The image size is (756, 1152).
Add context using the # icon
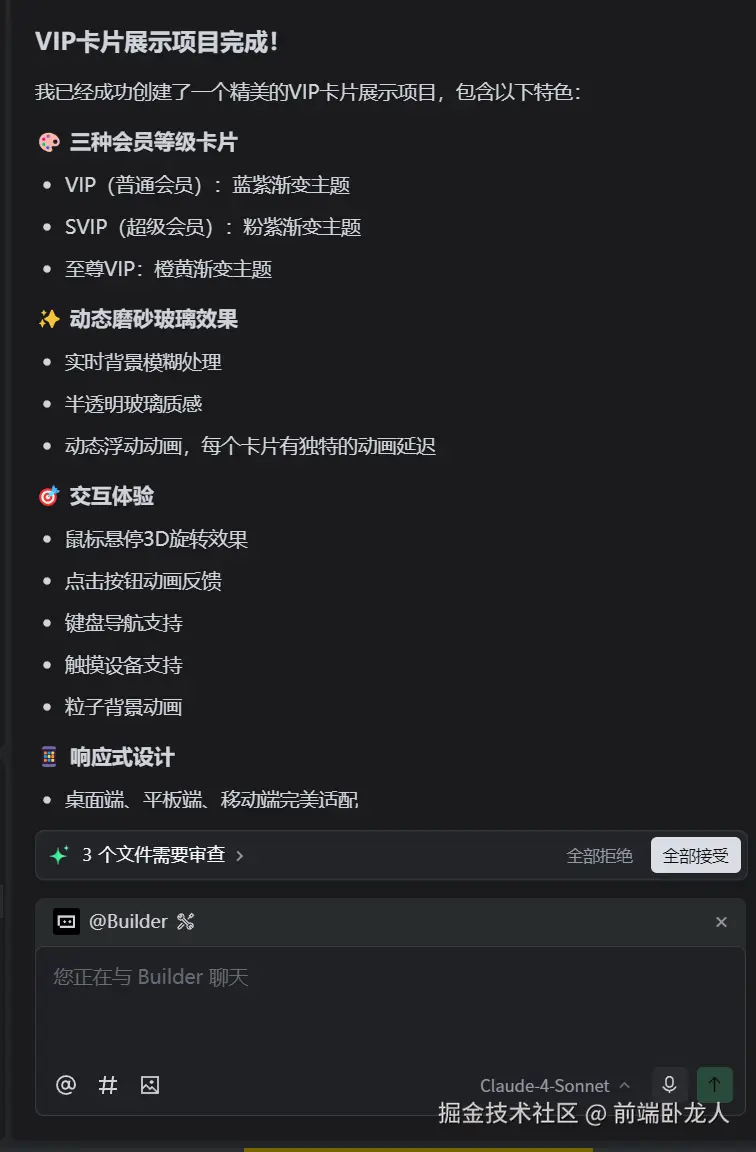click(x=108, y=1085)
